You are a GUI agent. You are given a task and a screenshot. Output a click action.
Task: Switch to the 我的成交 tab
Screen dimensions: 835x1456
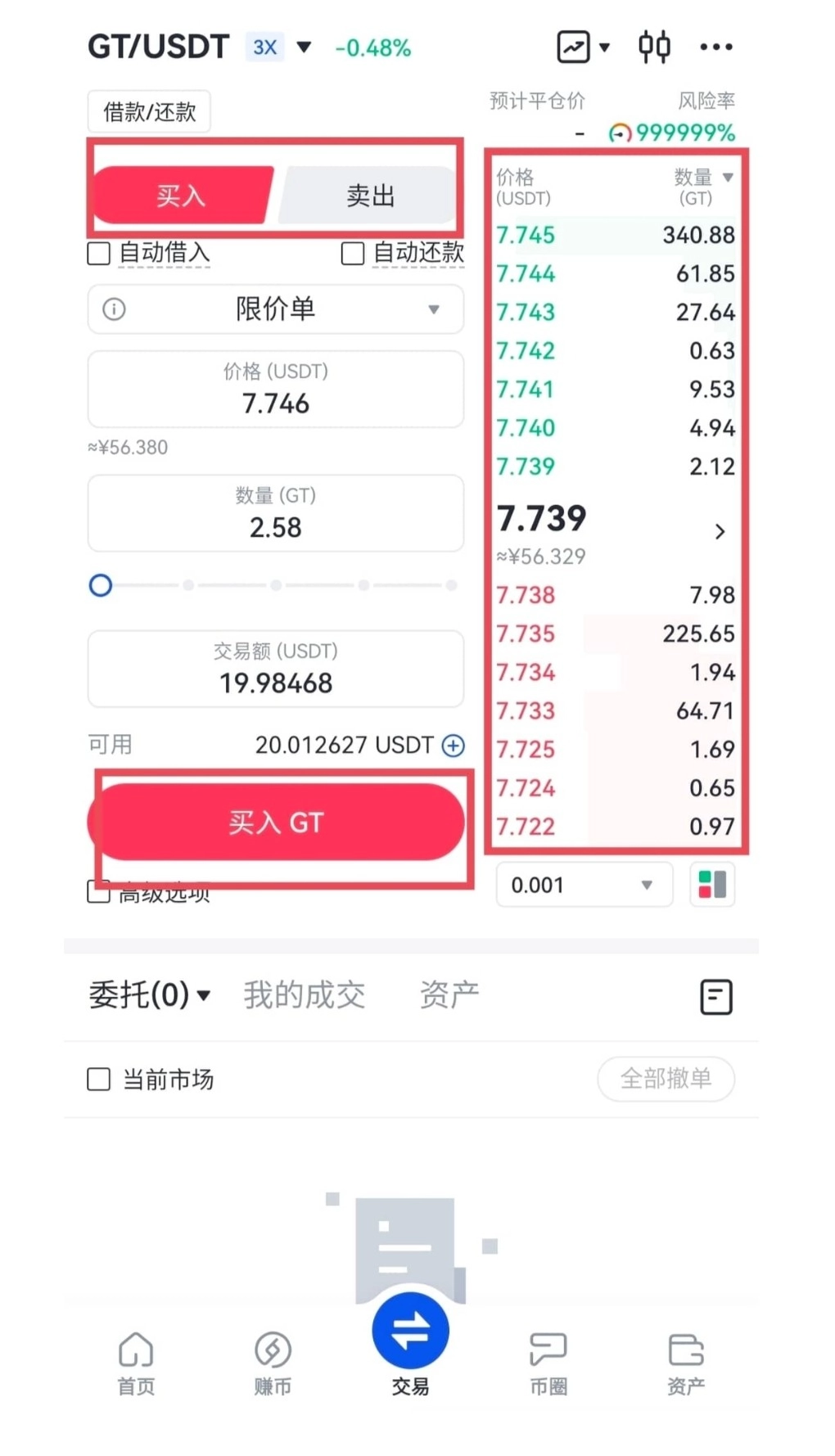pyautogui.click(x=304, y=994)
